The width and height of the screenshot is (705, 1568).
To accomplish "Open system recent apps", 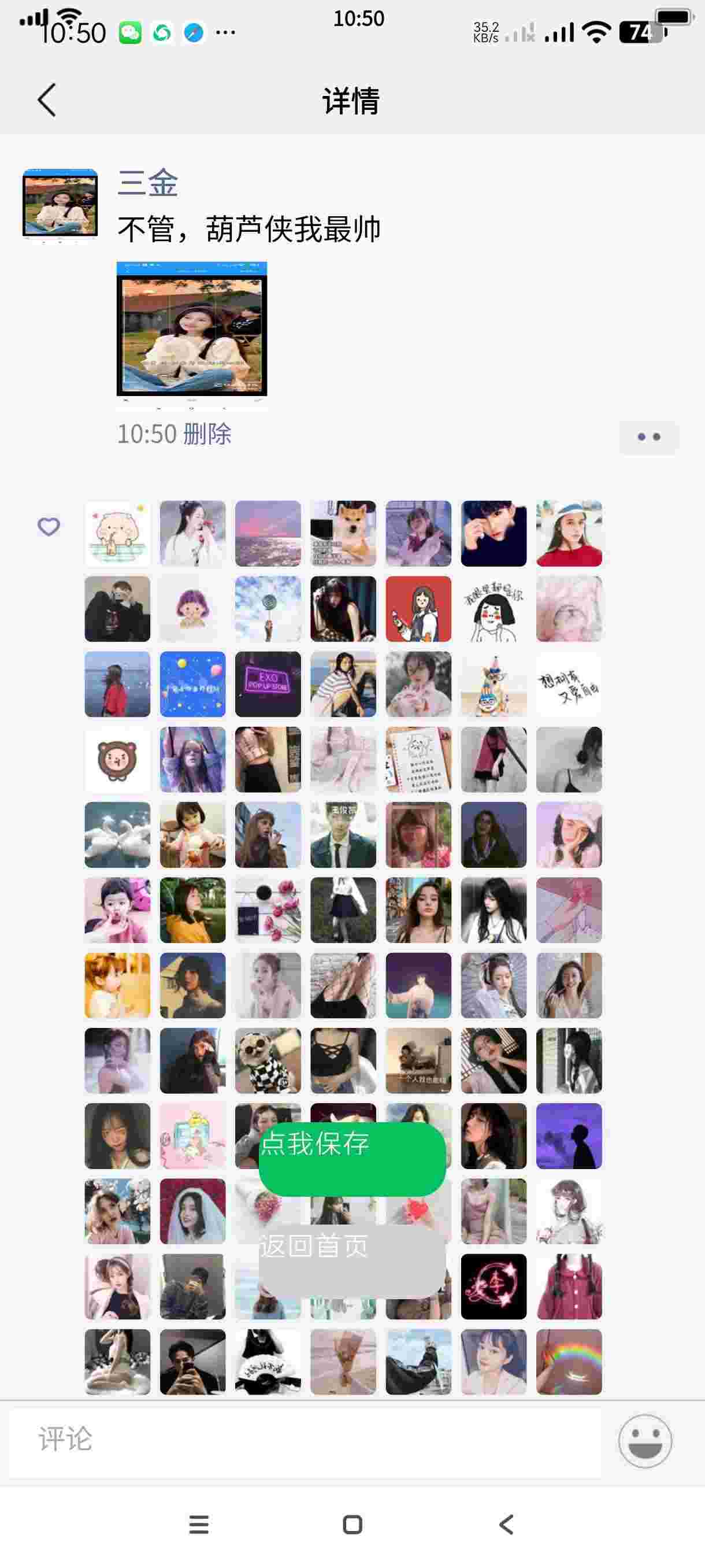I will coord(199,1524).
